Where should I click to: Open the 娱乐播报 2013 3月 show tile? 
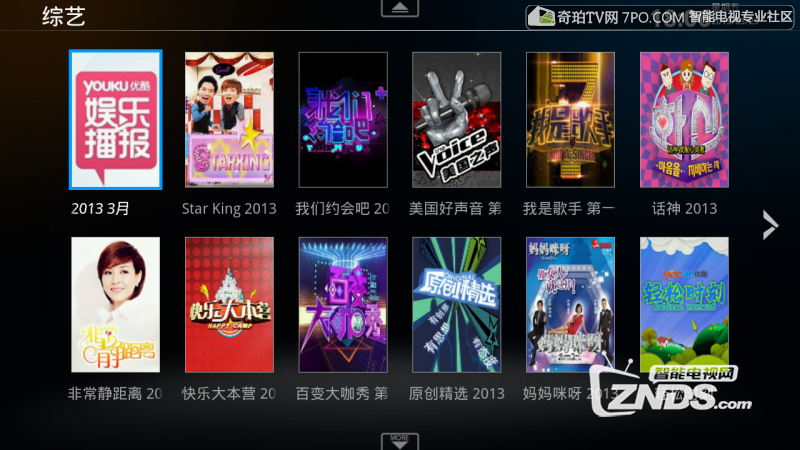tap(115, 120)
